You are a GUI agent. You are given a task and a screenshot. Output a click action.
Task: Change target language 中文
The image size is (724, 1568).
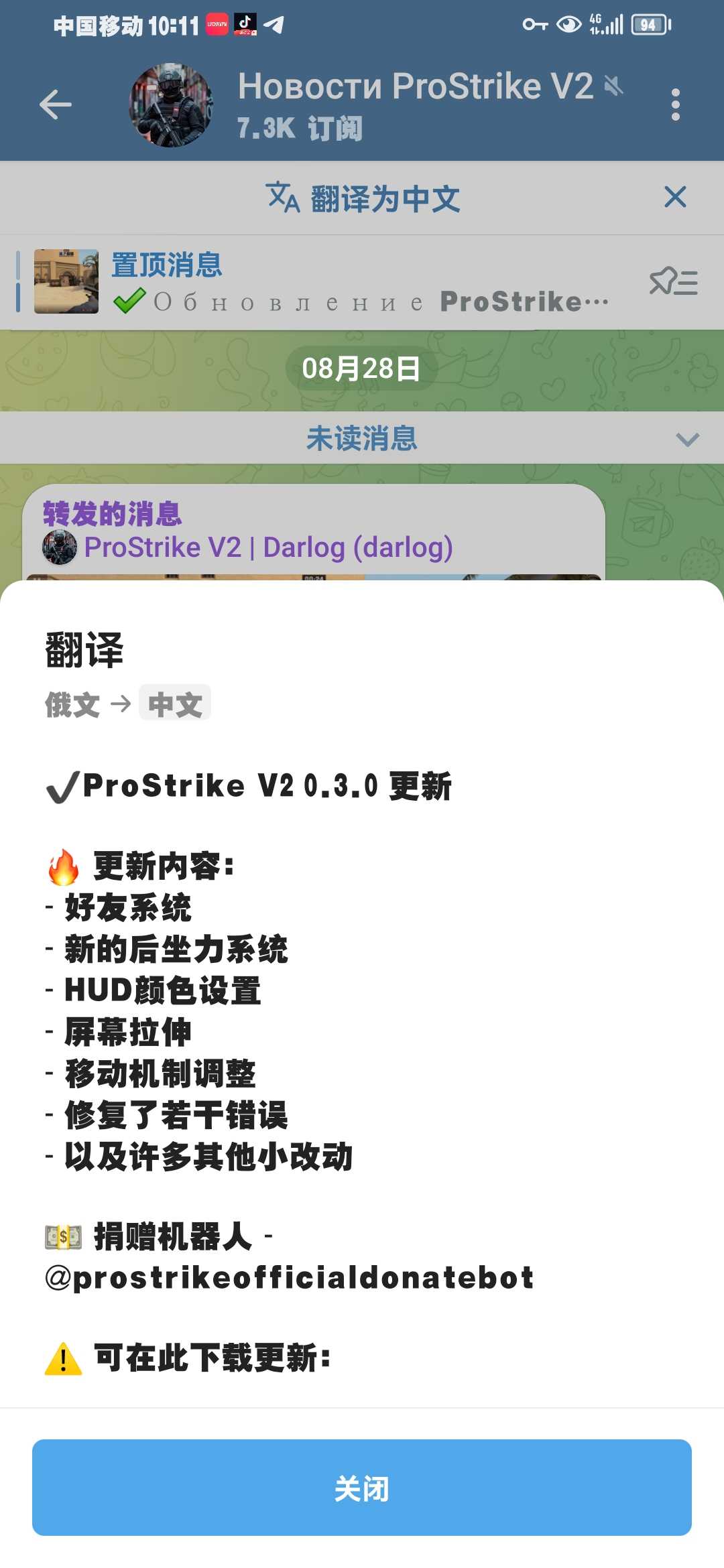click(175, 704)
